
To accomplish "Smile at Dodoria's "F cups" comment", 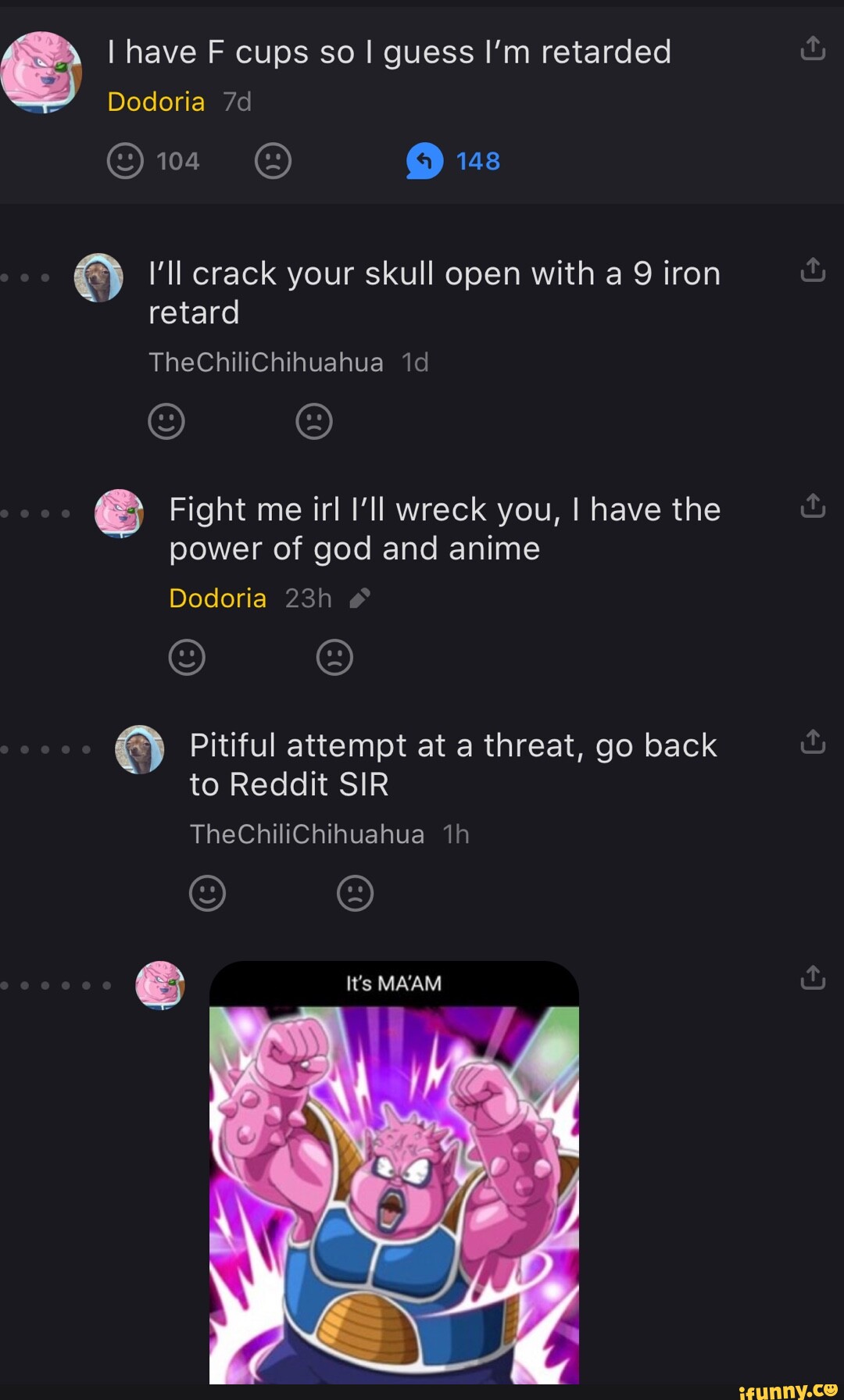I will pyautogui.click(x=125, y=161).
